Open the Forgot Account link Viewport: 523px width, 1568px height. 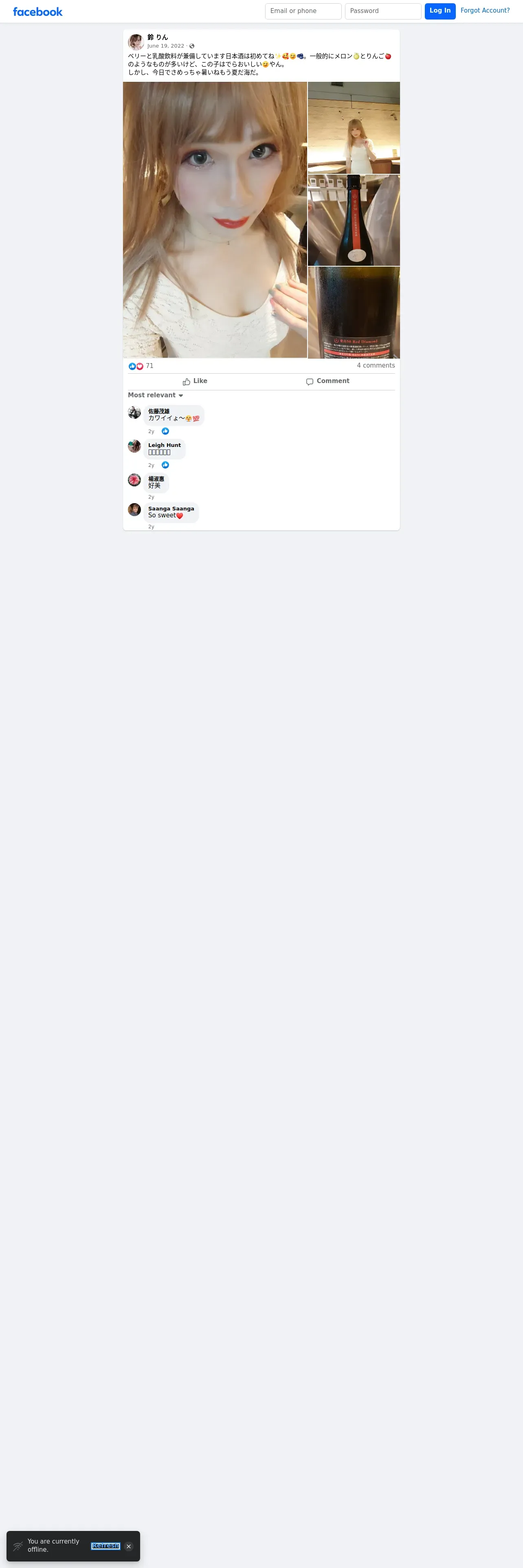[485, 10]
